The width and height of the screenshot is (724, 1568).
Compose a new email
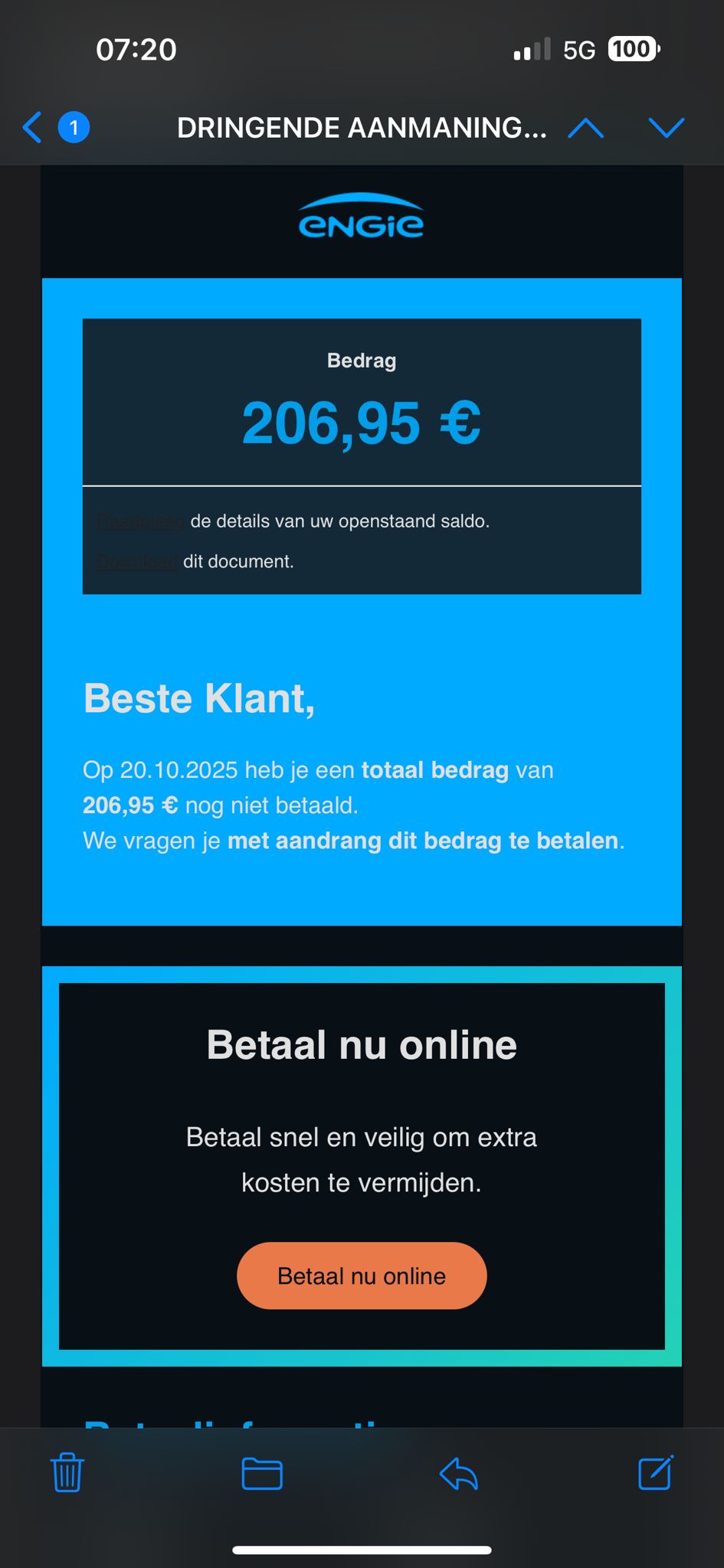pos(655,1472)
